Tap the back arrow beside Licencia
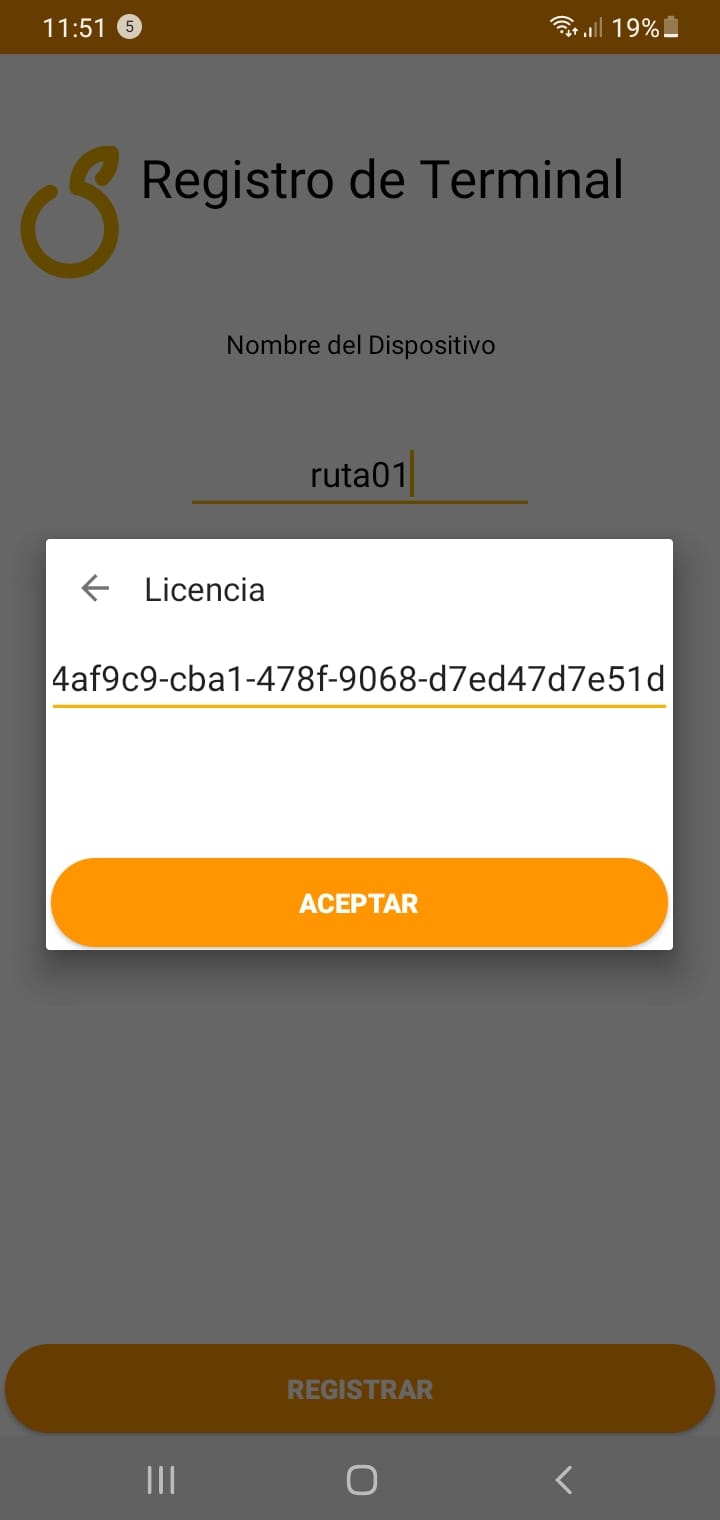Image resolution: width=720 pixels, height=1520 pixels. pyautogui.click(x=95, y=588)
